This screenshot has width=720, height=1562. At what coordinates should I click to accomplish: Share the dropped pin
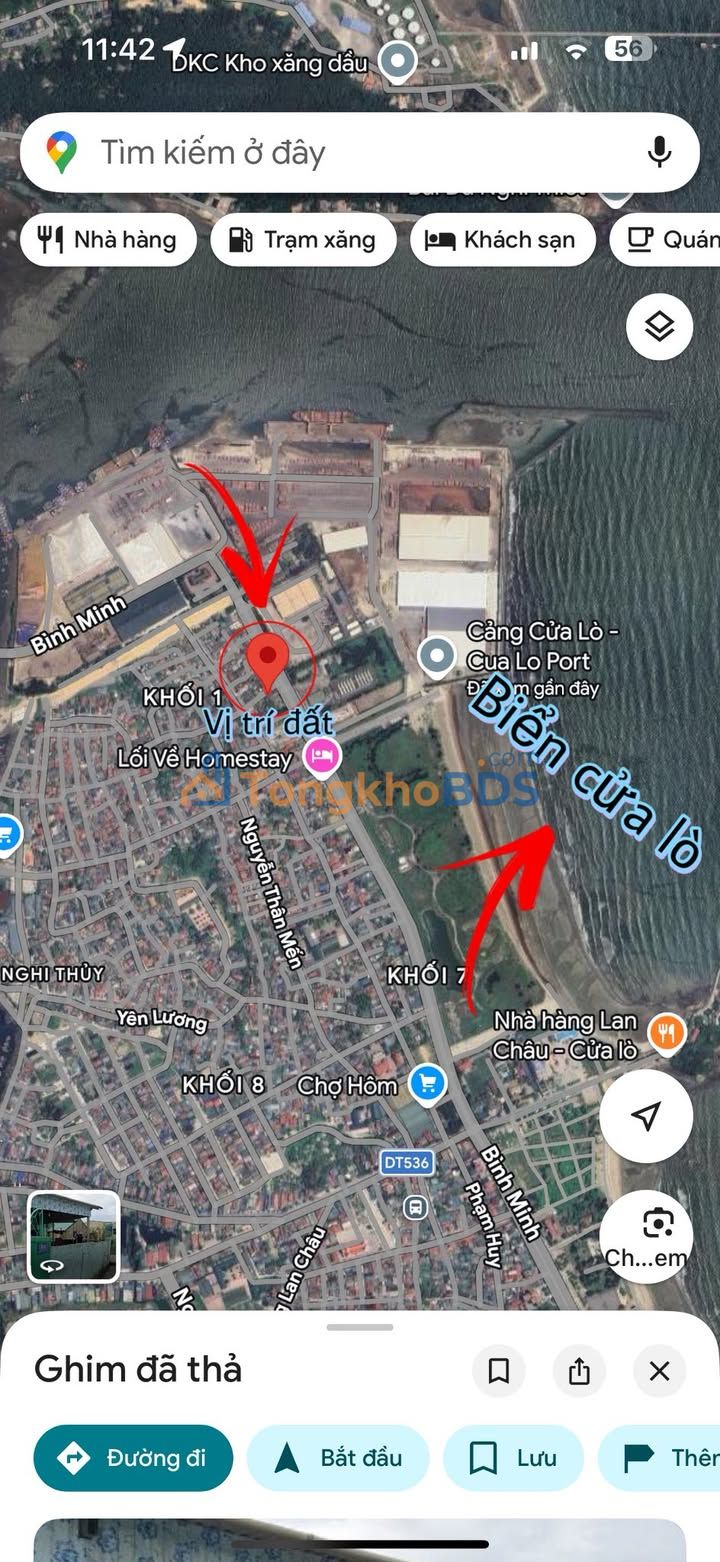579,1370
